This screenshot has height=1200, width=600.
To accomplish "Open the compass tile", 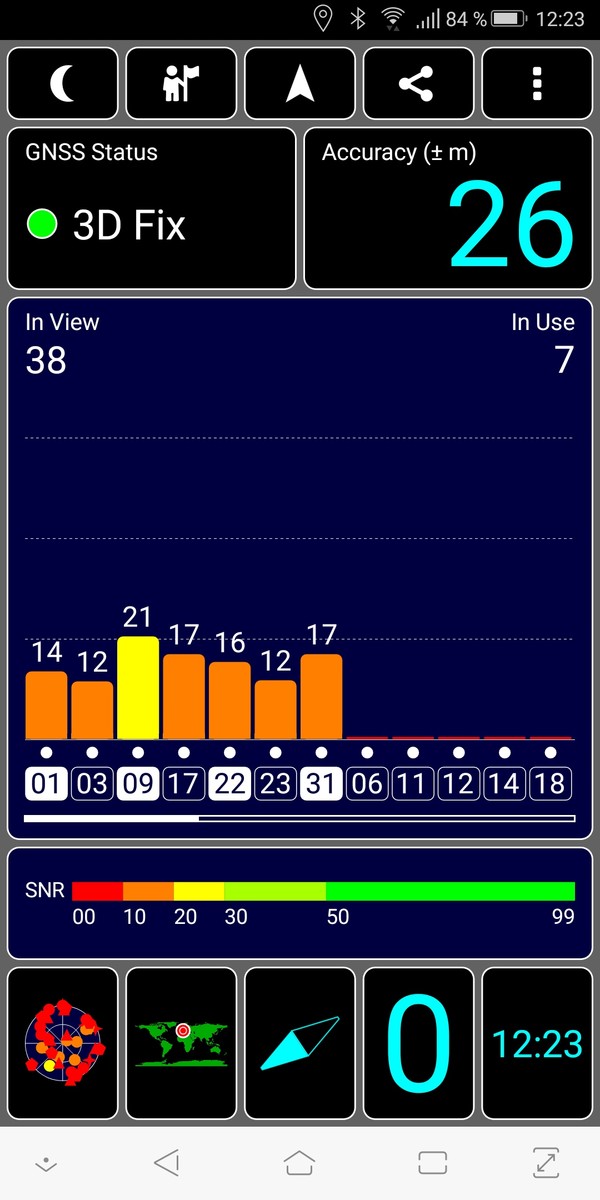I will coord(300,1044).
